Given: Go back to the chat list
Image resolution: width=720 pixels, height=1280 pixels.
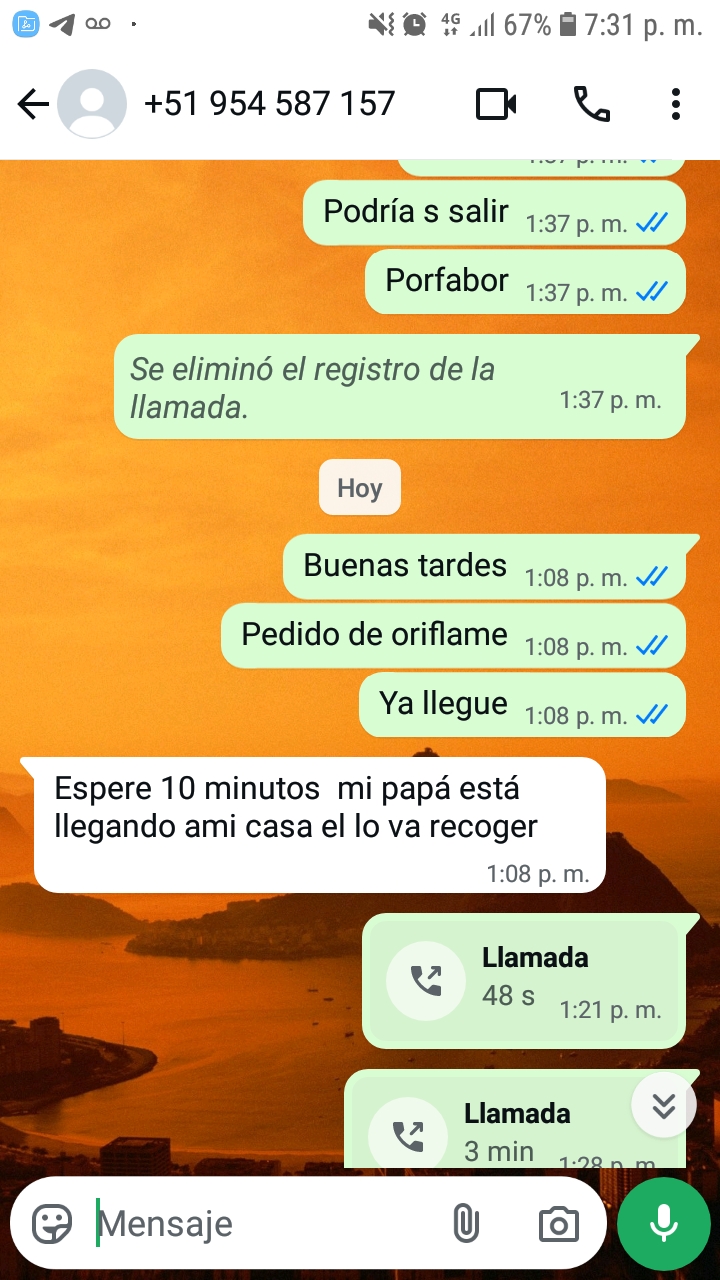Looking at the screenshot, I should (x=33, y=104).
